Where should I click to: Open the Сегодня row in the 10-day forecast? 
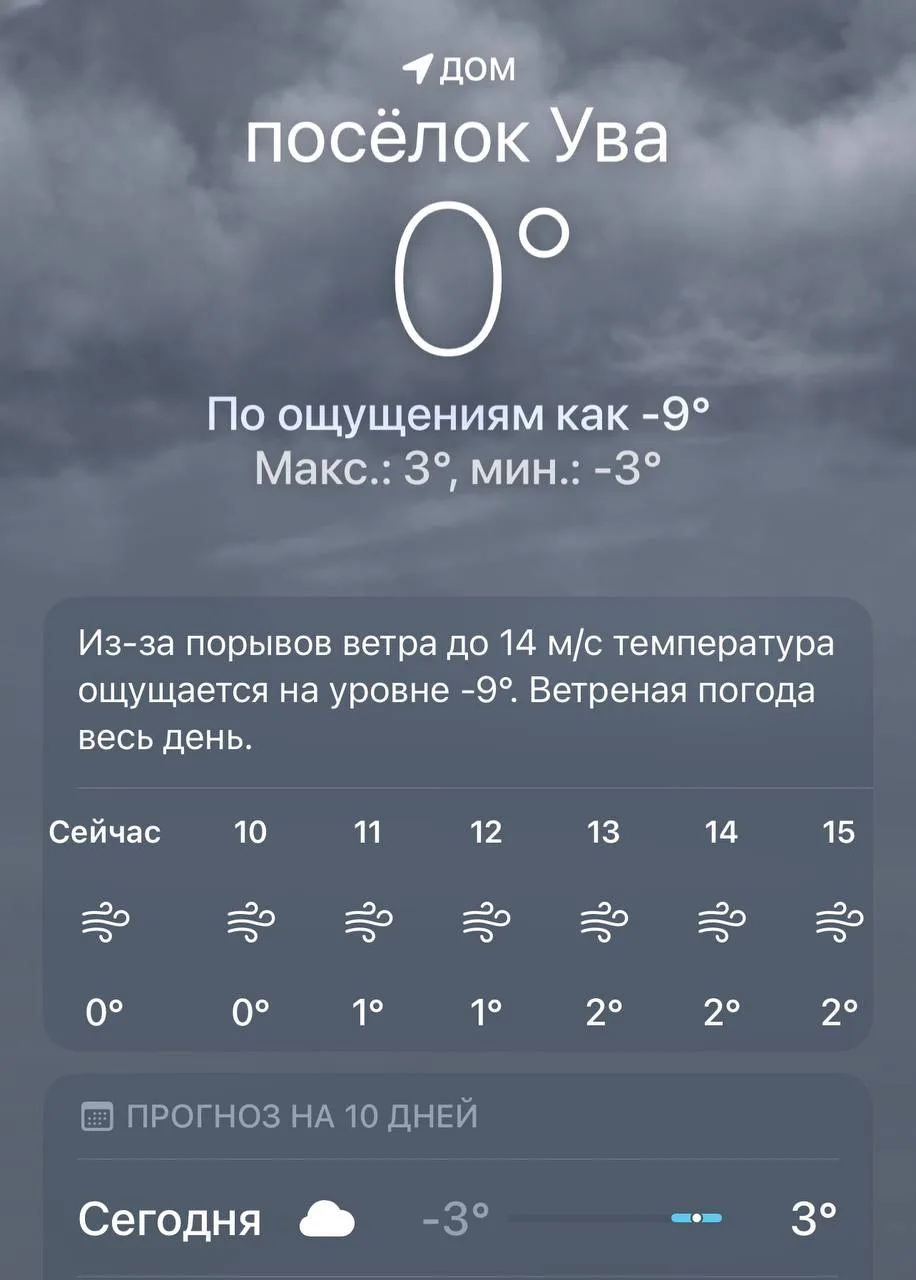pyautogui.click(x=457, y=1219)
